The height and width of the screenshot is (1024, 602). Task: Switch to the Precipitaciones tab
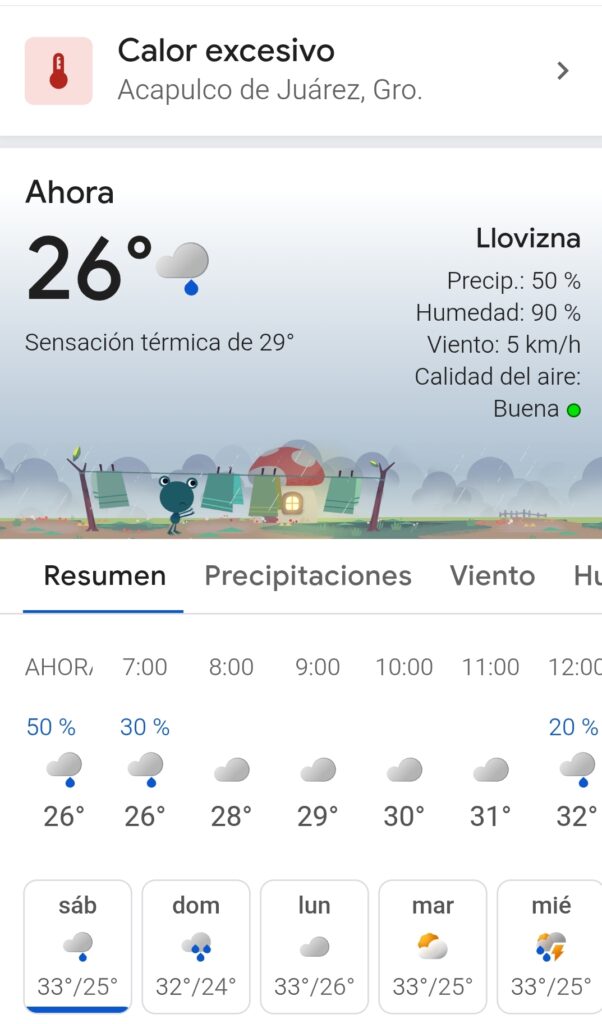pos(308,576)
